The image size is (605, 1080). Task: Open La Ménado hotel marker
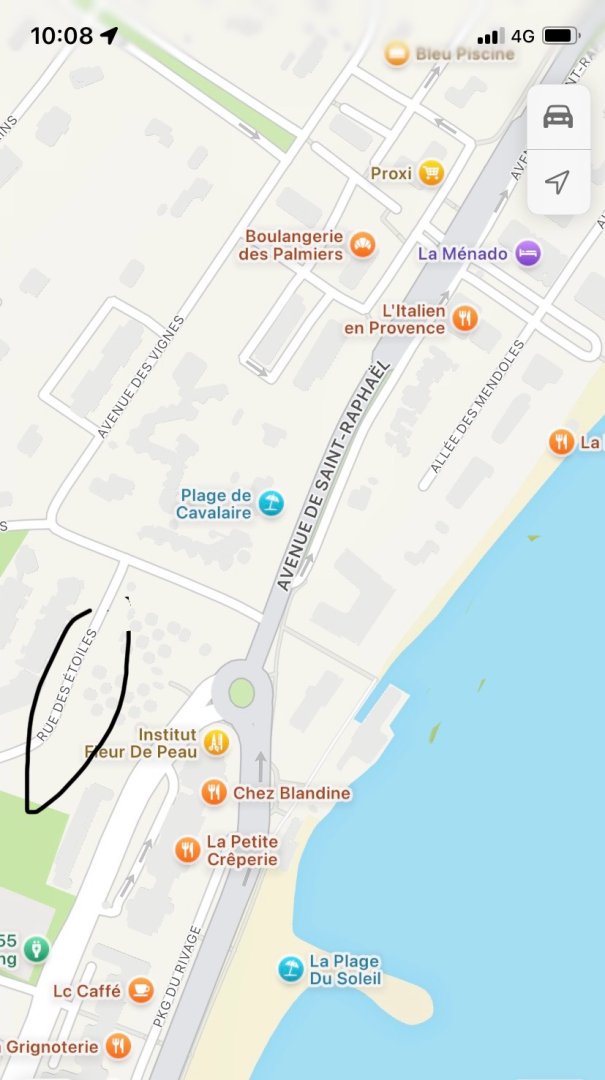pyautogui.click(x=528, y=253)
